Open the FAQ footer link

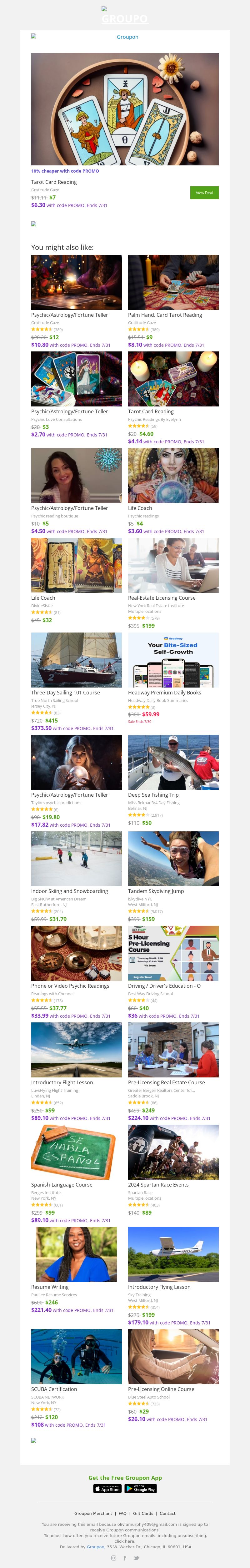pyautogui.click(x=122, y=1513)
